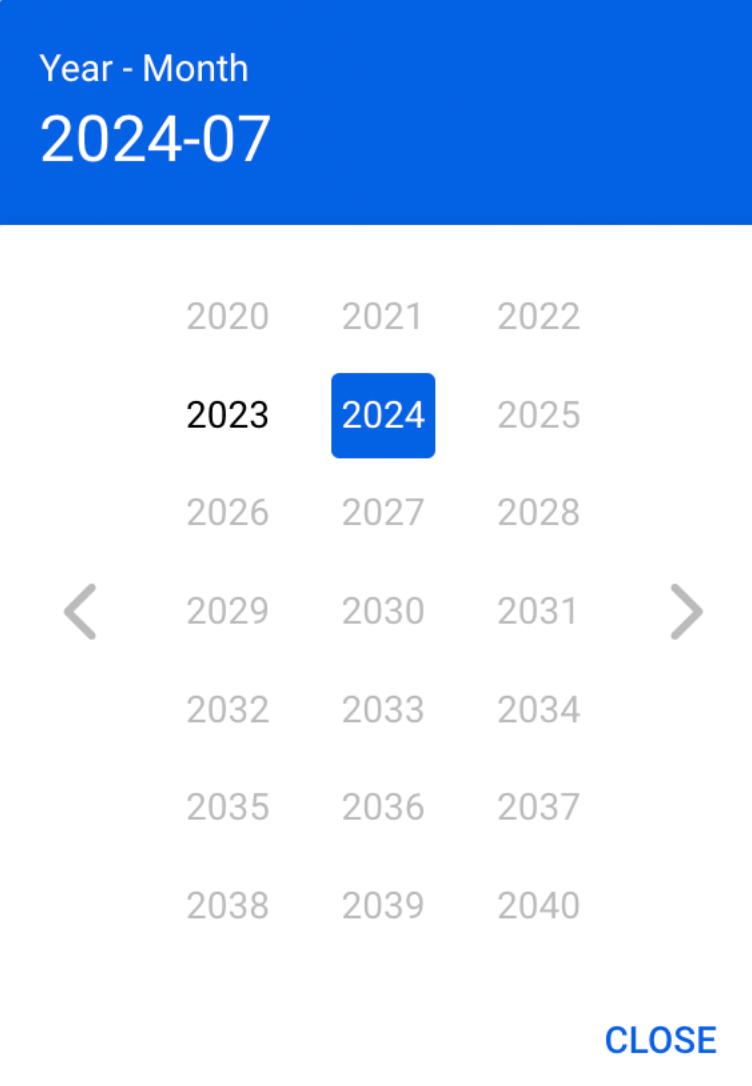This screenshot has height=1086, width=752.
Task: Navigate to next year range with right chevron
Action: [686, 611]
